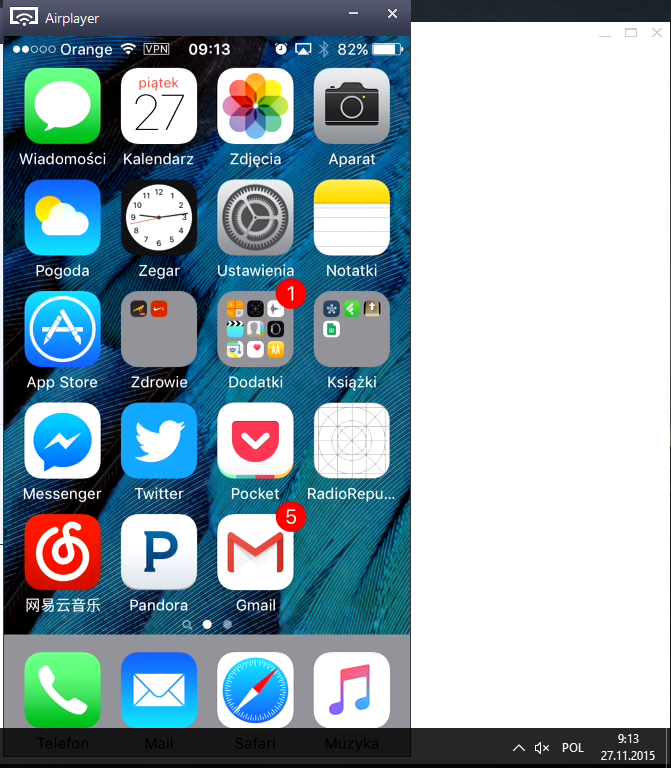Launch the Notatki notes app
671x768 pixels.
tap(351, 218)
